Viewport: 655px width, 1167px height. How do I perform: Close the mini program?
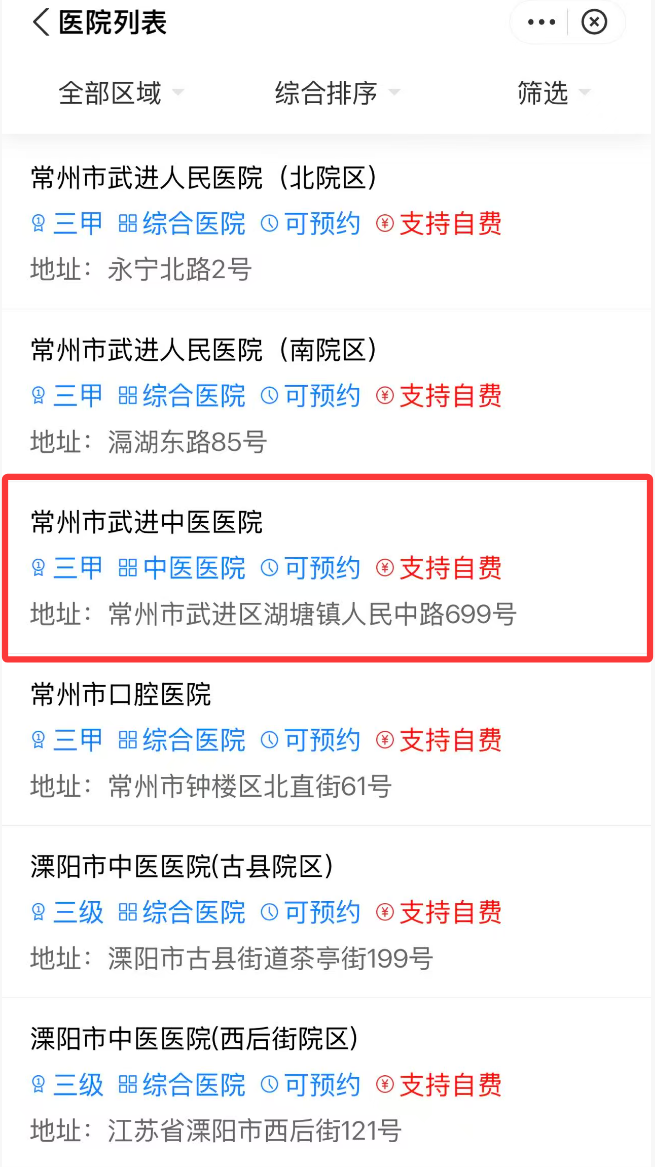pyautogui.click(x=594, y=22)
